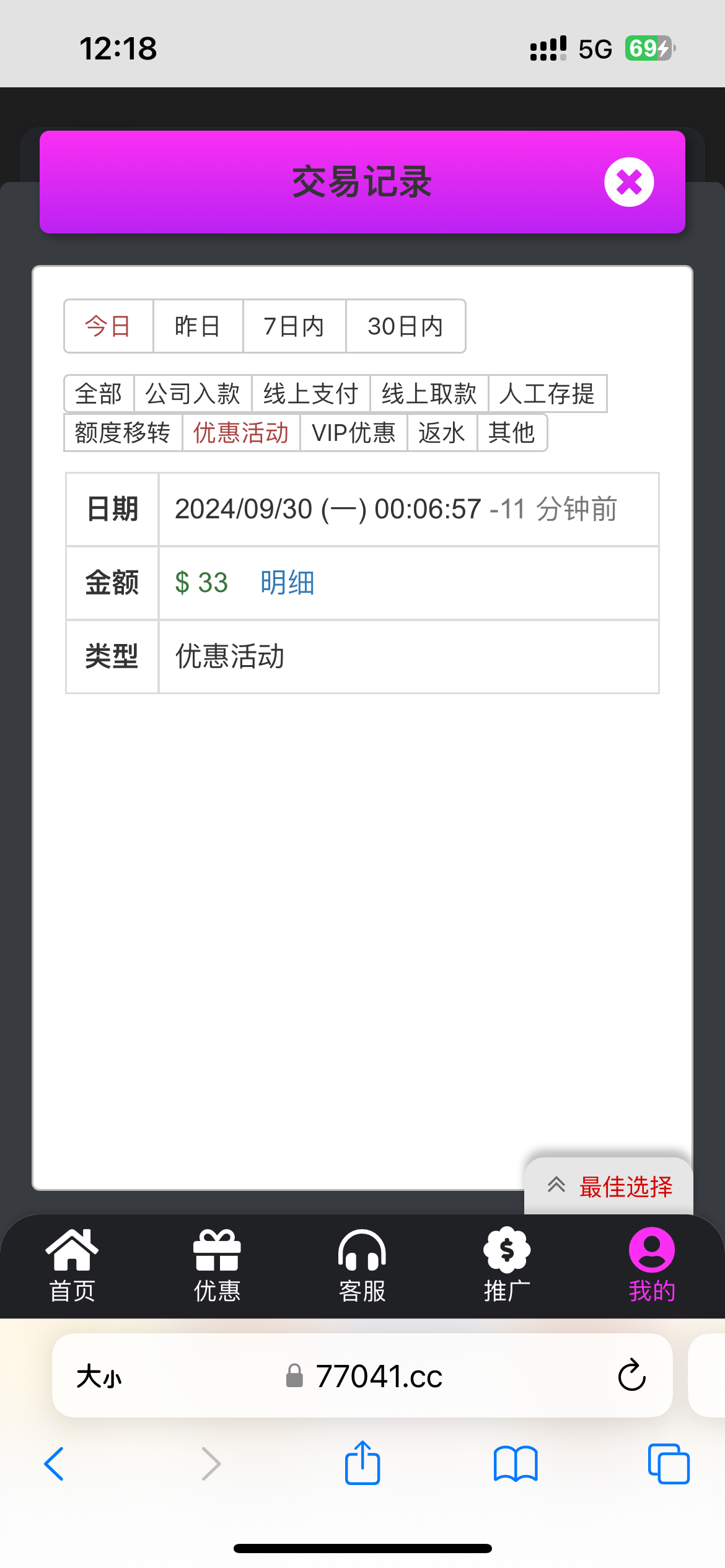Show records within 30日内
Viewport: 725px width, 1568px height.
[x=405, y=326]
